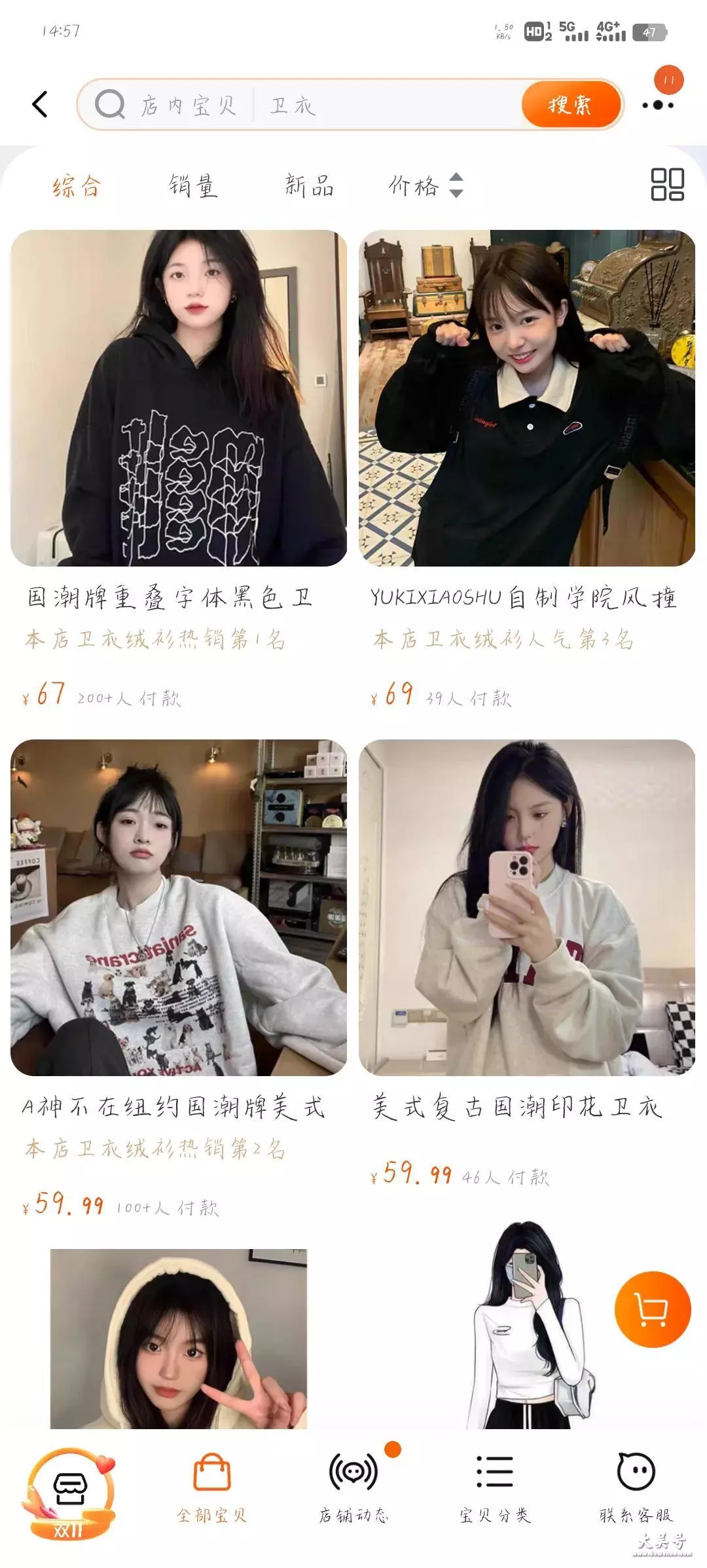Viewport: 707px width, 1568px height.
Task: Switch to 全部宝贝 tab
Action: click(x=211, y=1489)
